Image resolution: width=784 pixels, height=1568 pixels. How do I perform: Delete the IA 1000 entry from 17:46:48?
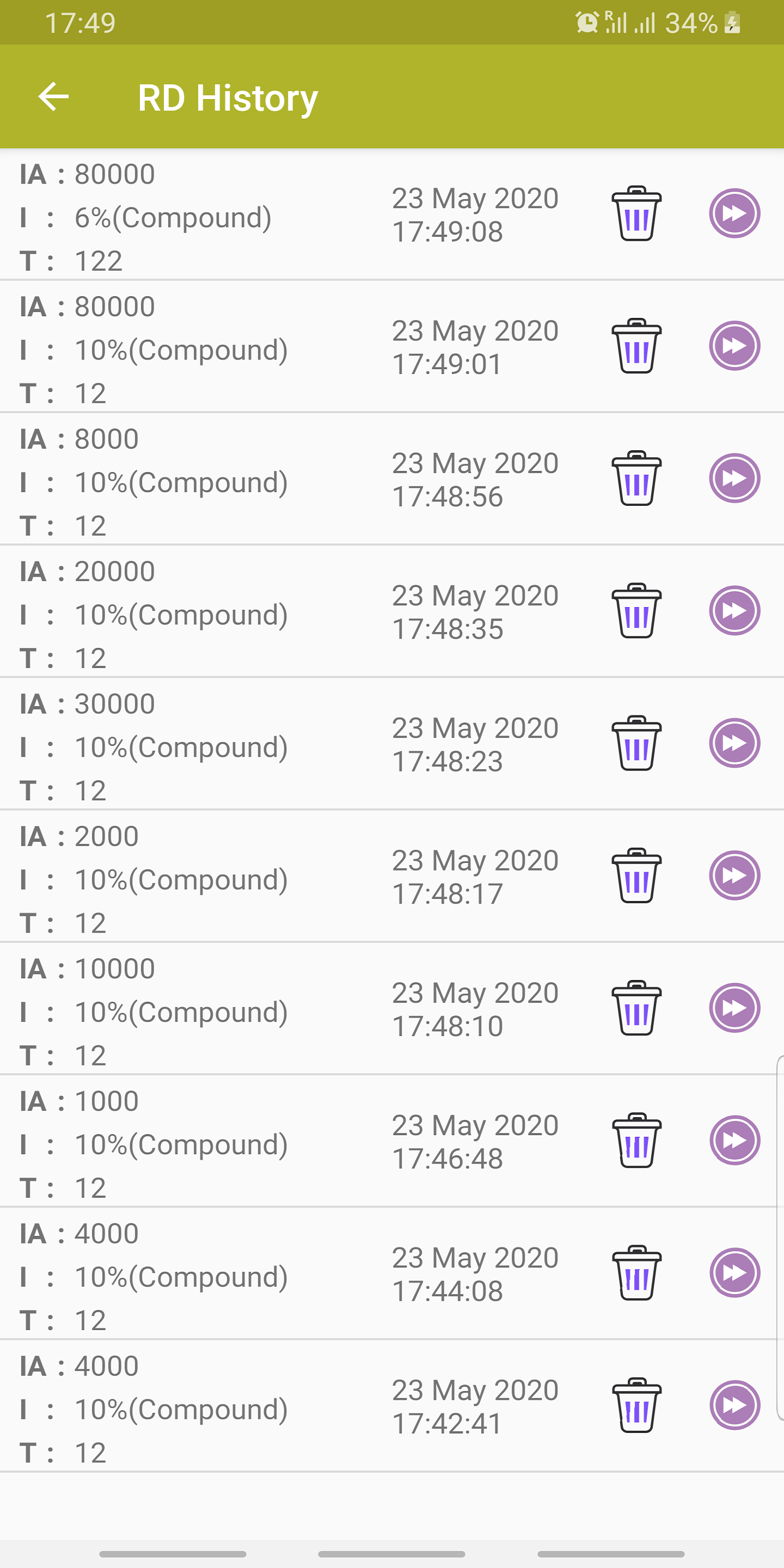tap(636, 1140)
